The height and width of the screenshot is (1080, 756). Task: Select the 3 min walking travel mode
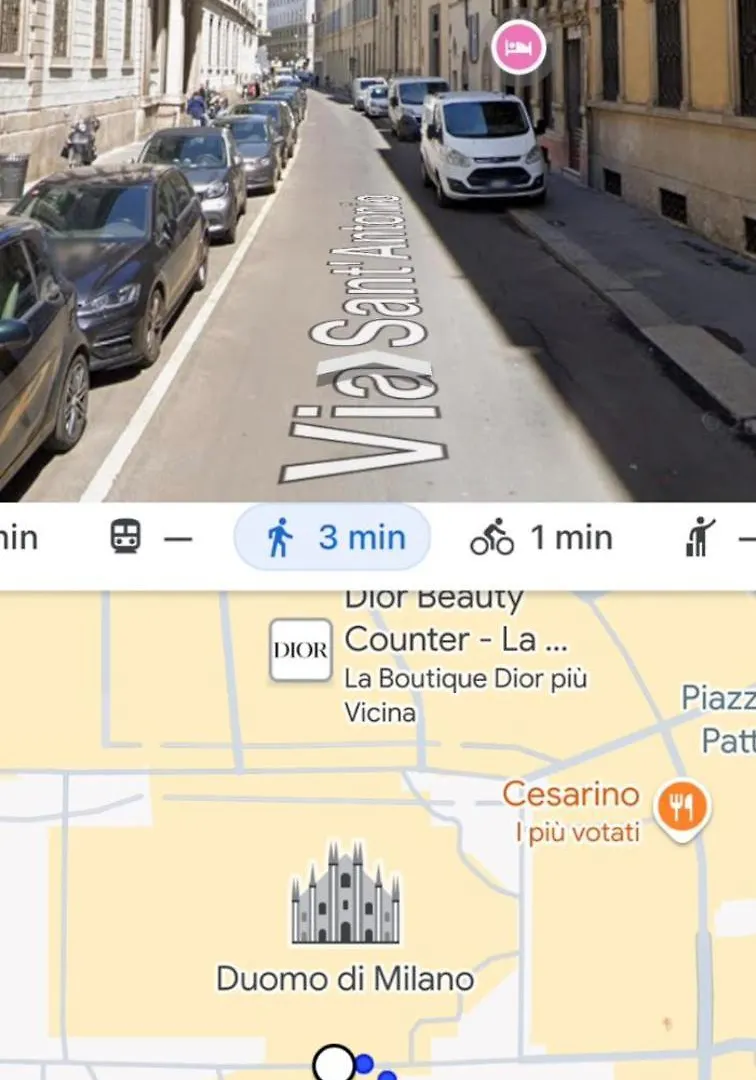333,538
